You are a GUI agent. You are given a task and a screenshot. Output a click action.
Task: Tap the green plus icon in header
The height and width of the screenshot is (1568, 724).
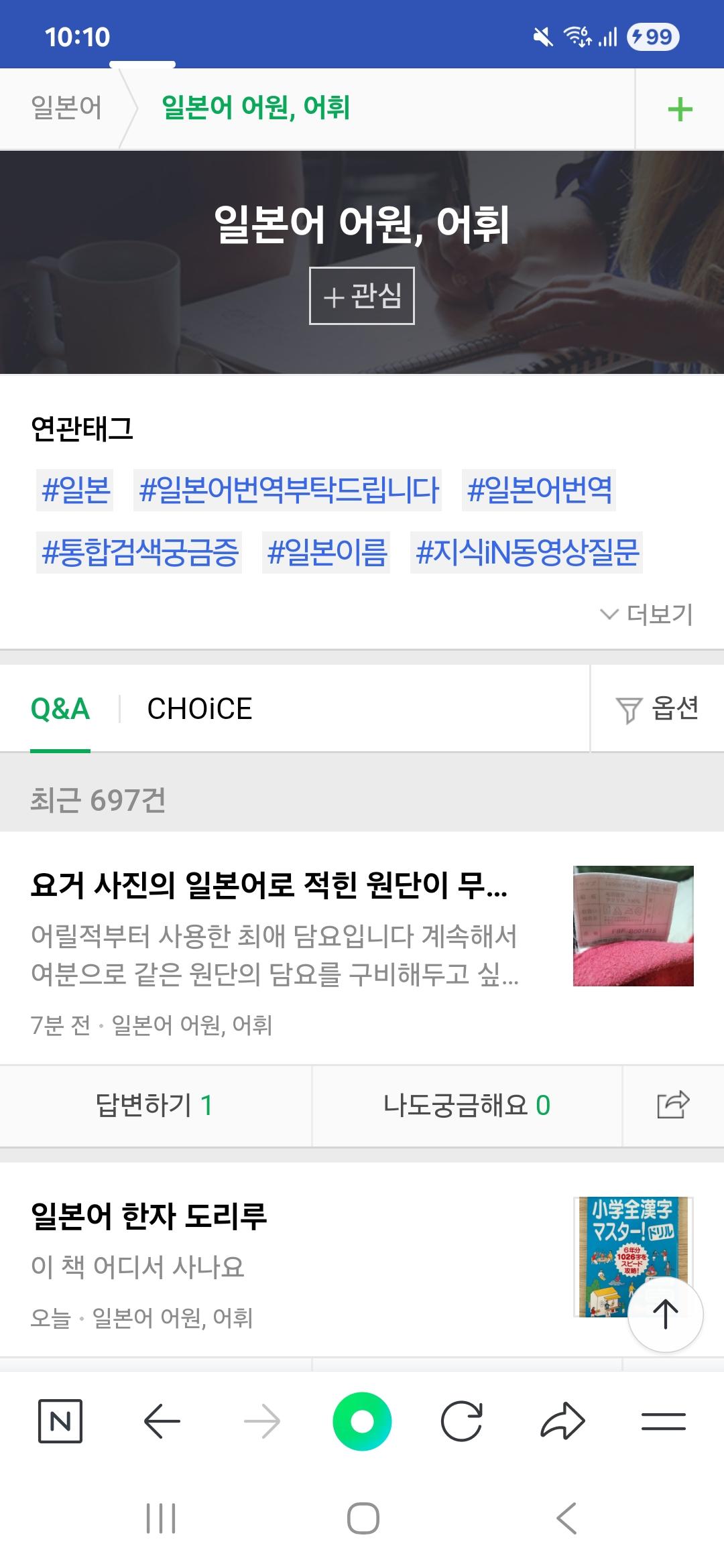point(680,109)
